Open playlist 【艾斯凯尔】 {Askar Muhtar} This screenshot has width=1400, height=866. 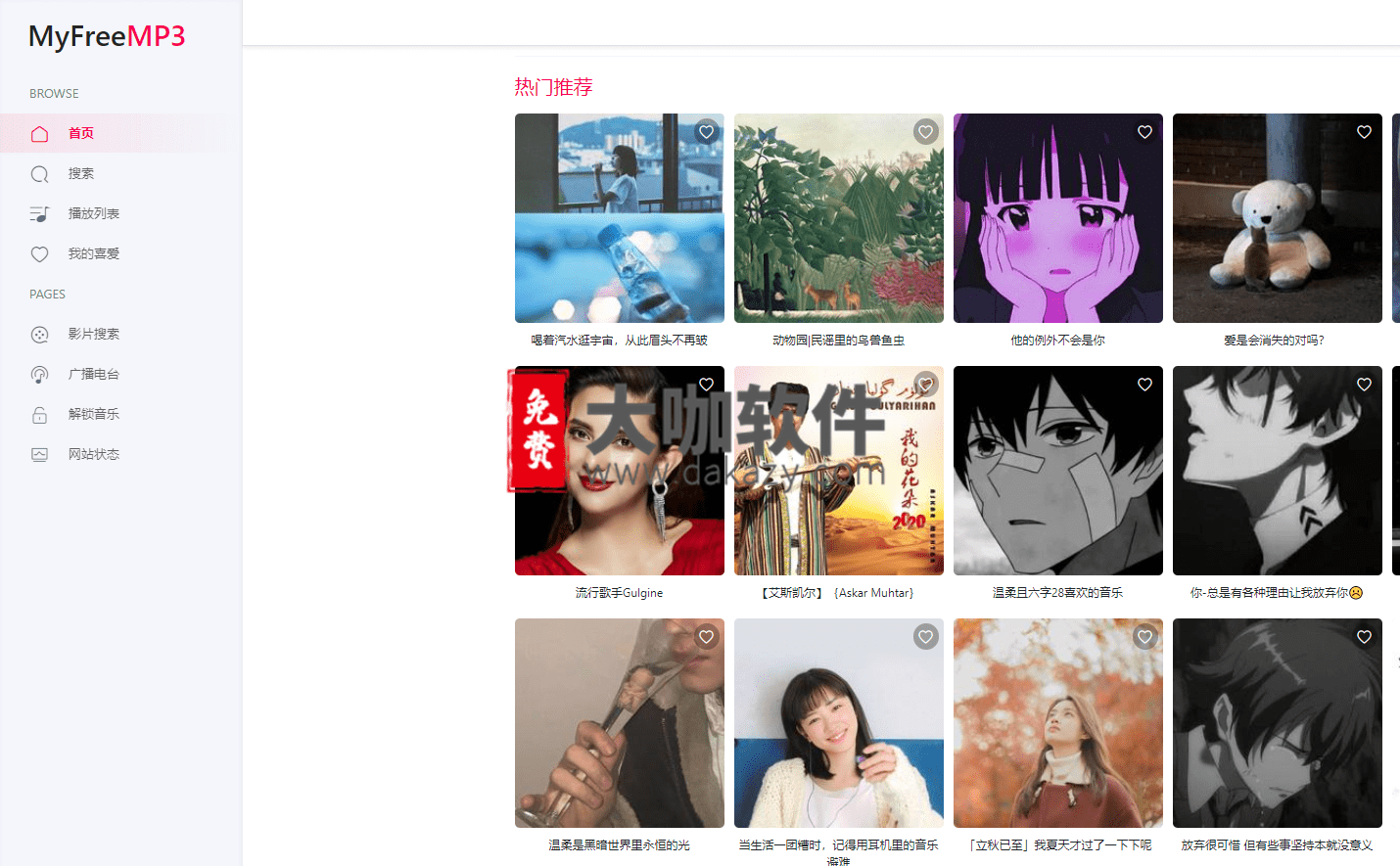[x=838, y=471]
